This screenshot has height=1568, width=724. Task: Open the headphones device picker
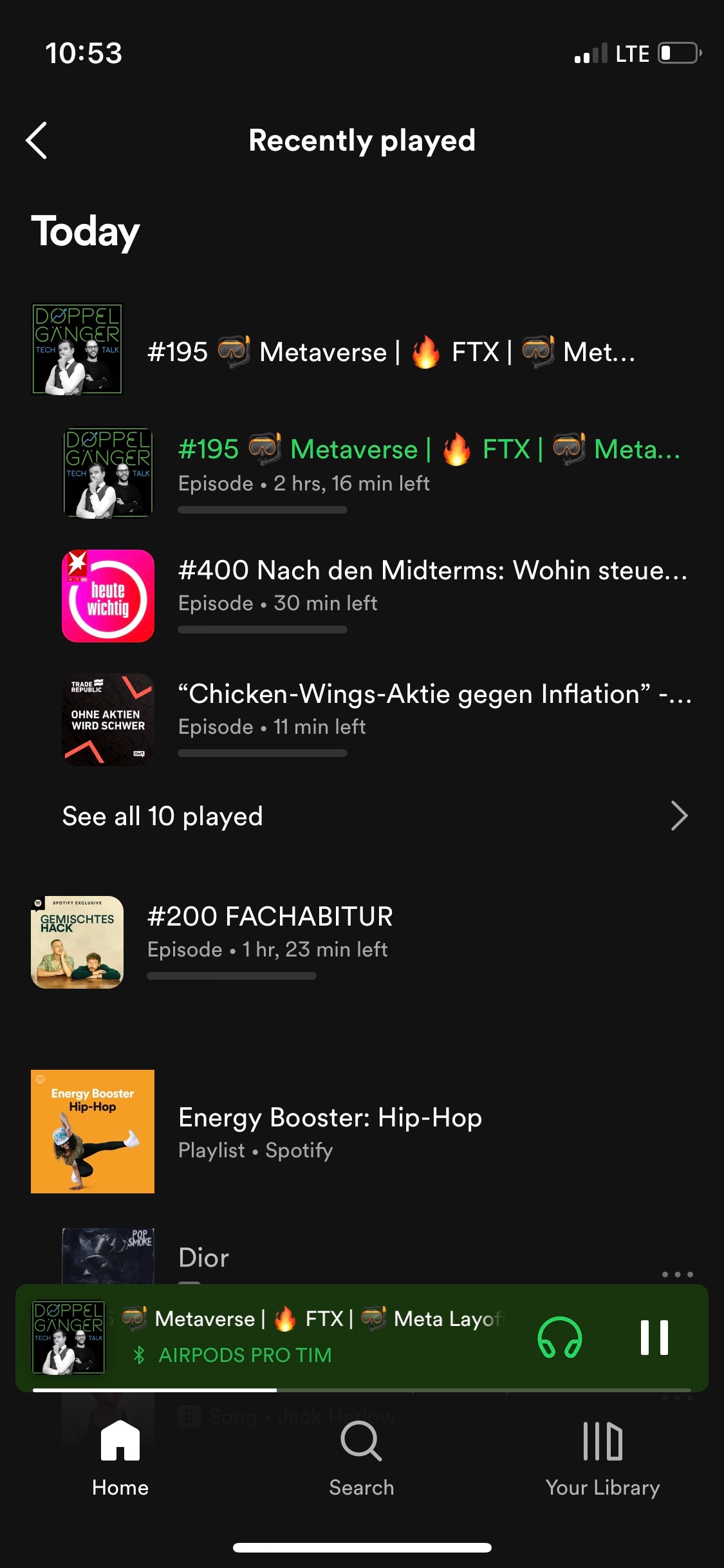click(559, 1338)
